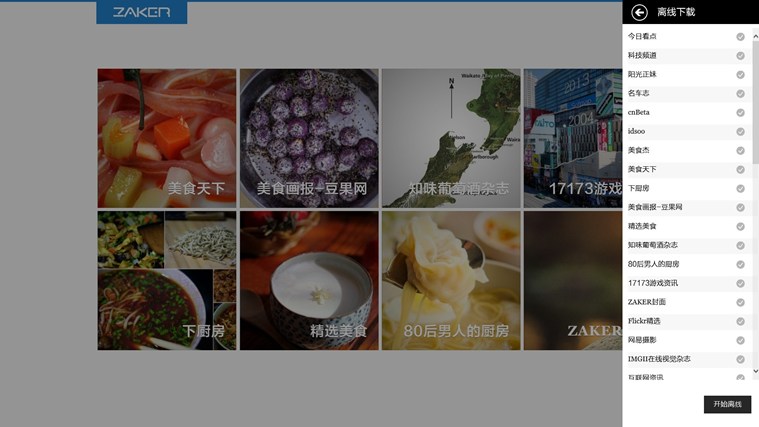
Task: Open the 美食画报-豆果网 tile
Action: pyautogui.click(x=309, y=138)
